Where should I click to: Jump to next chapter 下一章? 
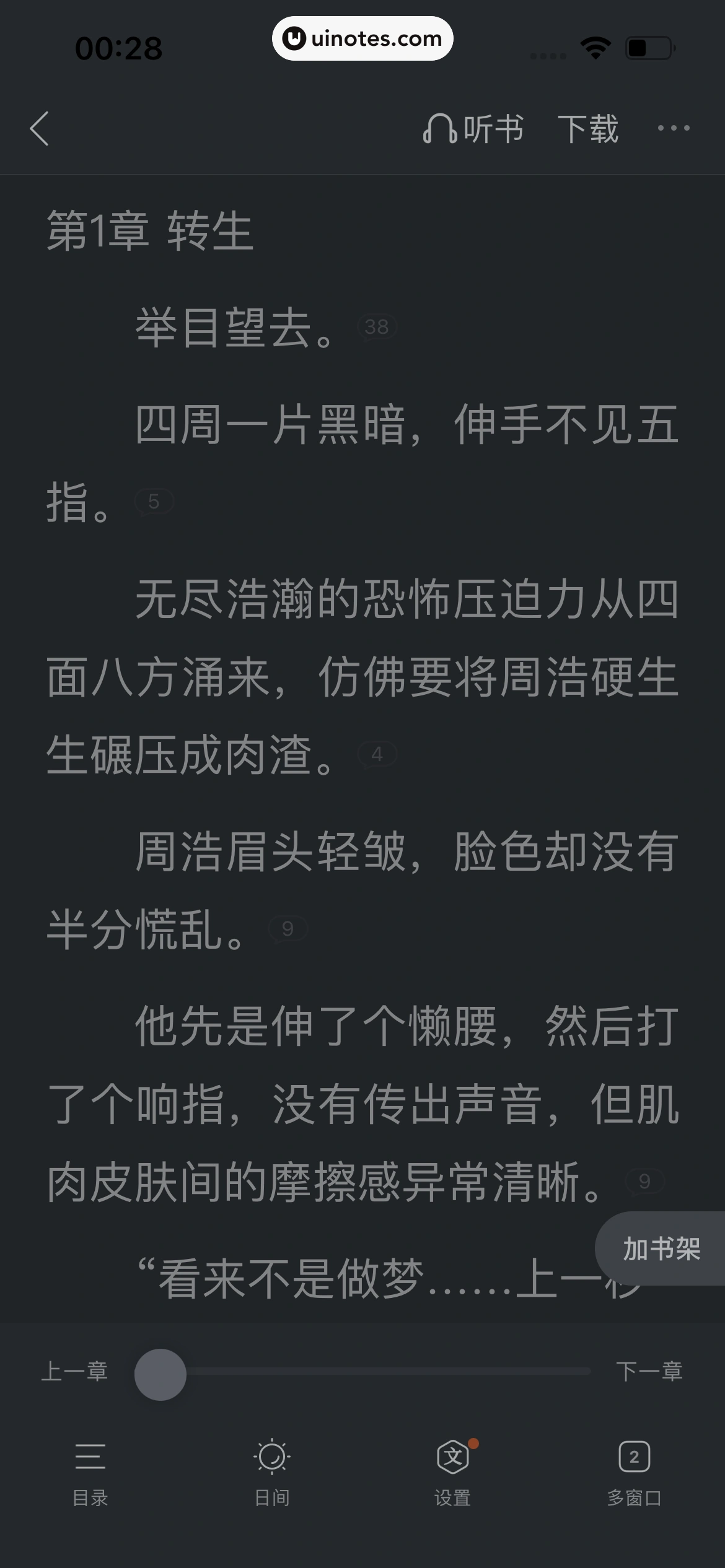[x=649, y=1371]
